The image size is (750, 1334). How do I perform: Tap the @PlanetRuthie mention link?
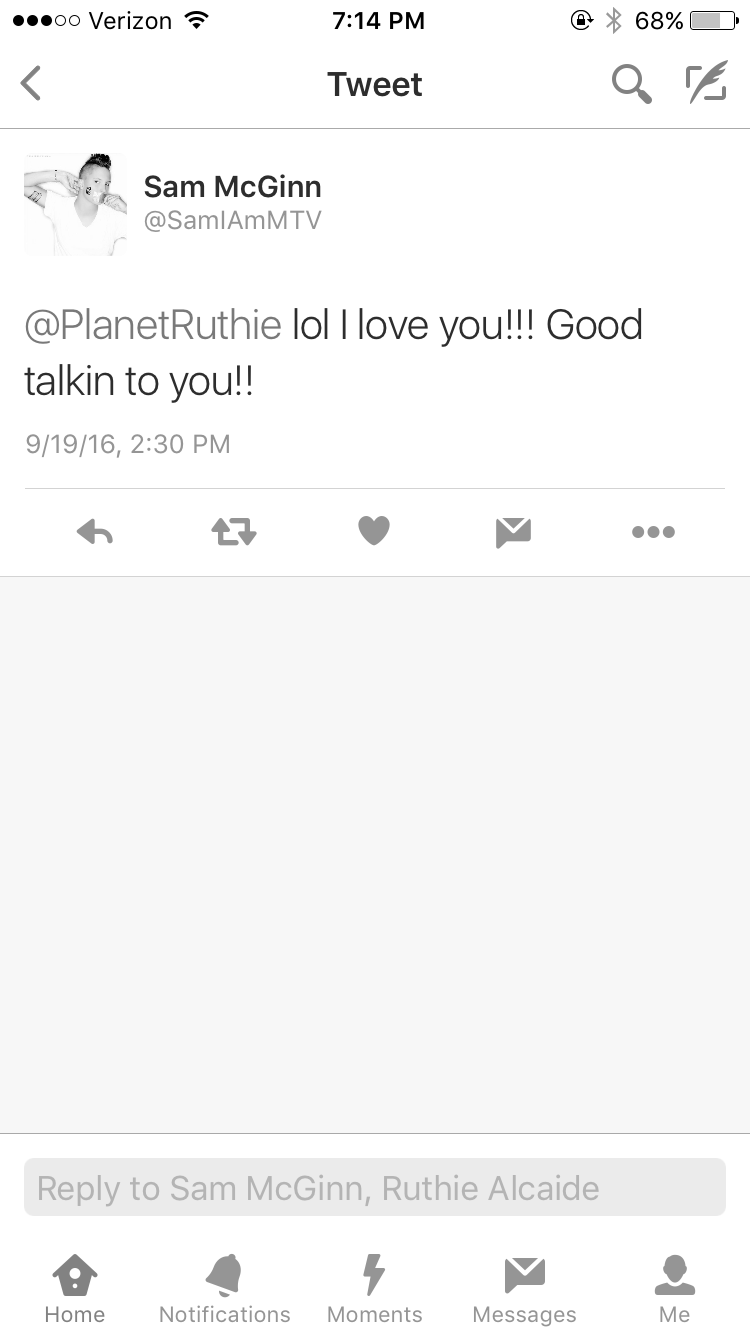click(x=153, y=326)
